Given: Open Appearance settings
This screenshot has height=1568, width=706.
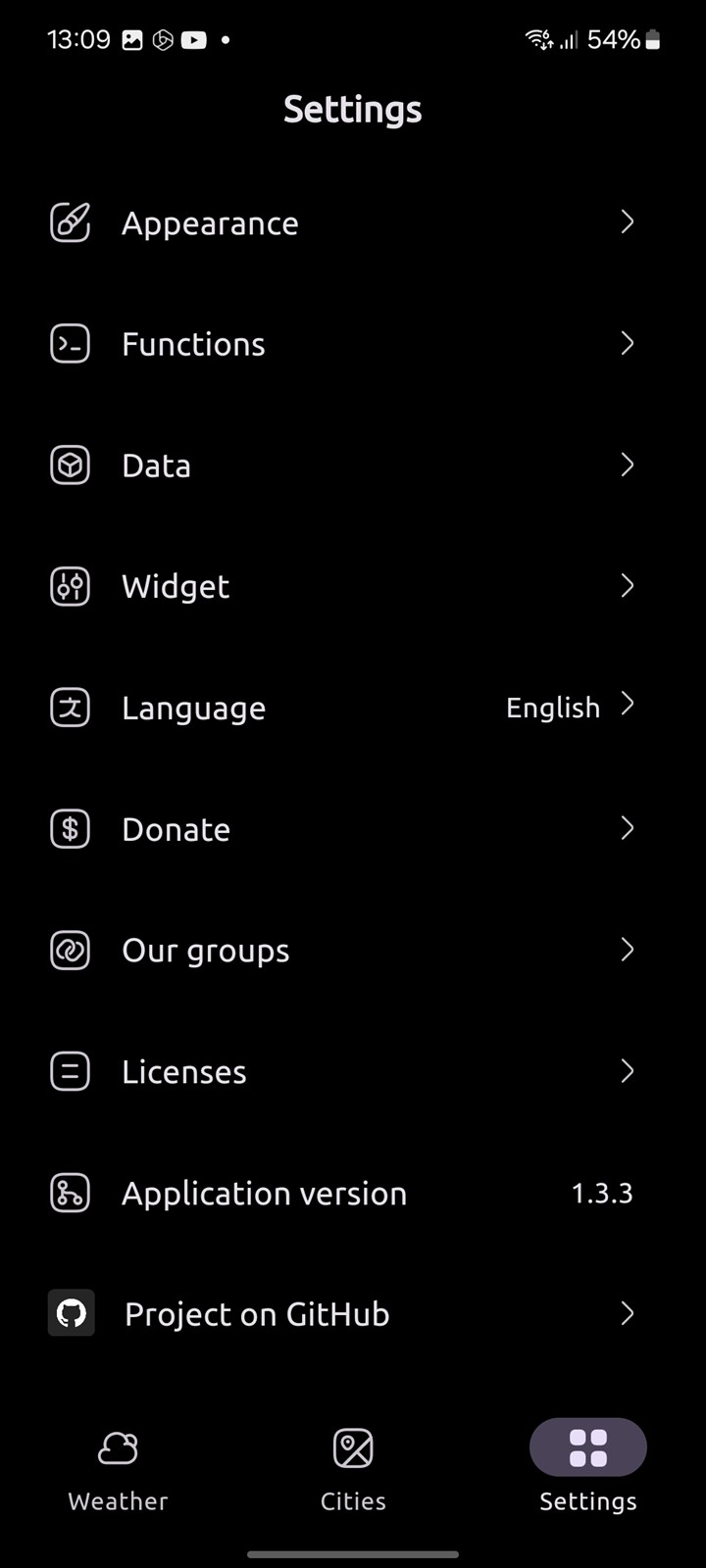Looking at the screenshot, I should pyautogui.click(x=353, y=223).
